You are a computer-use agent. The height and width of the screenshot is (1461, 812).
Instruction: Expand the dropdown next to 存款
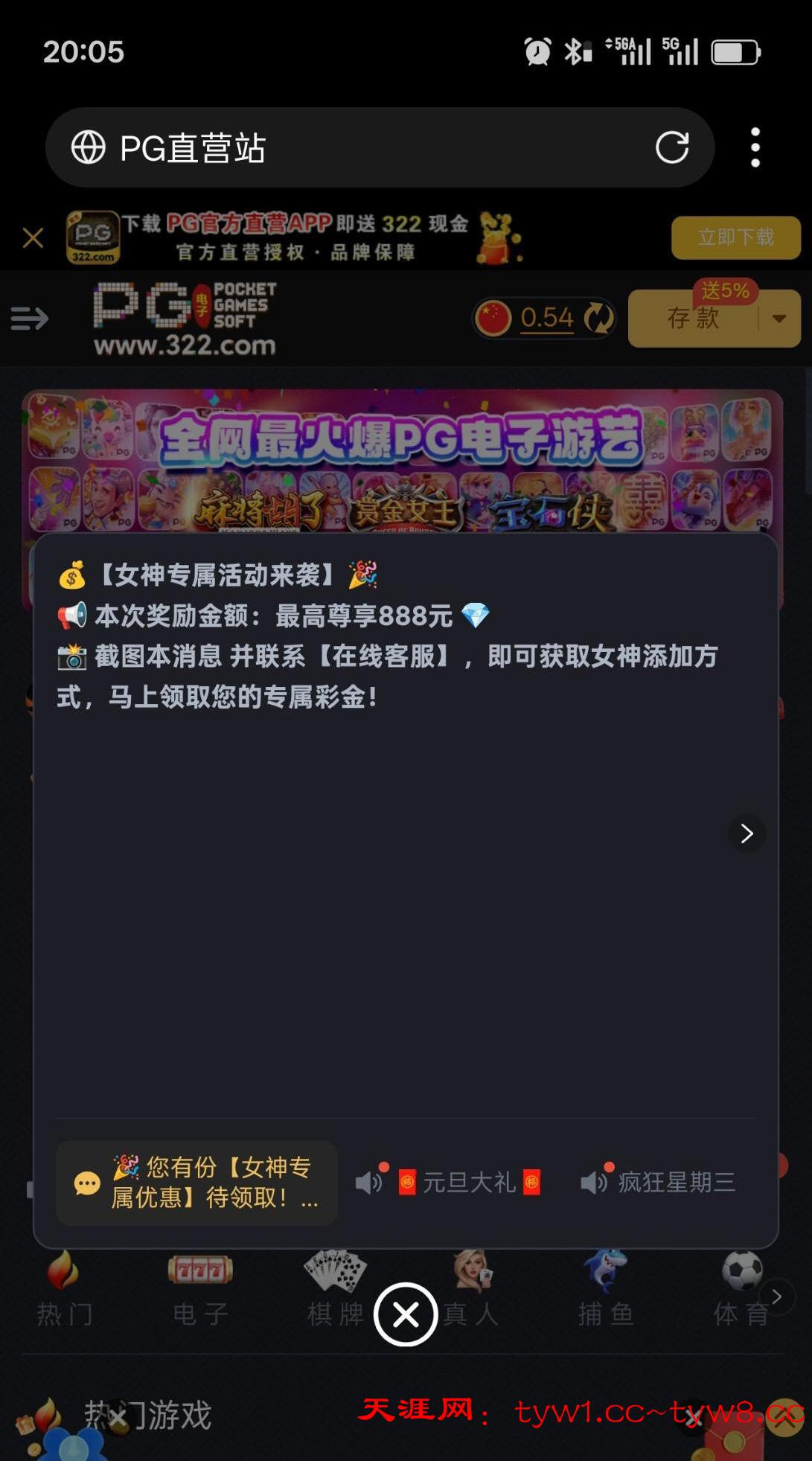click(779, 319)
